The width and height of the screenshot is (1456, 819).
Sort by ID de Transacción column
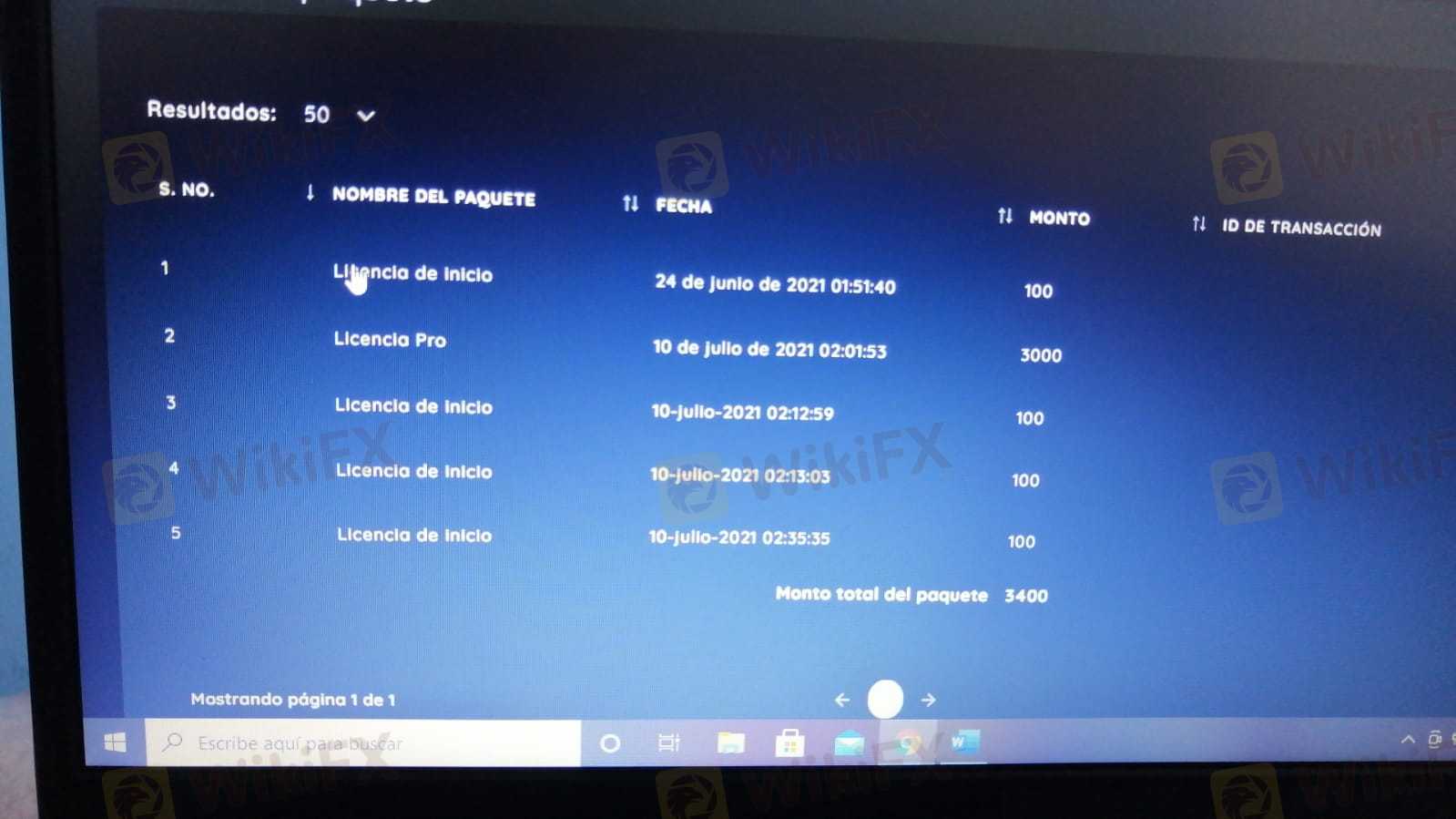pos(1300,228)
